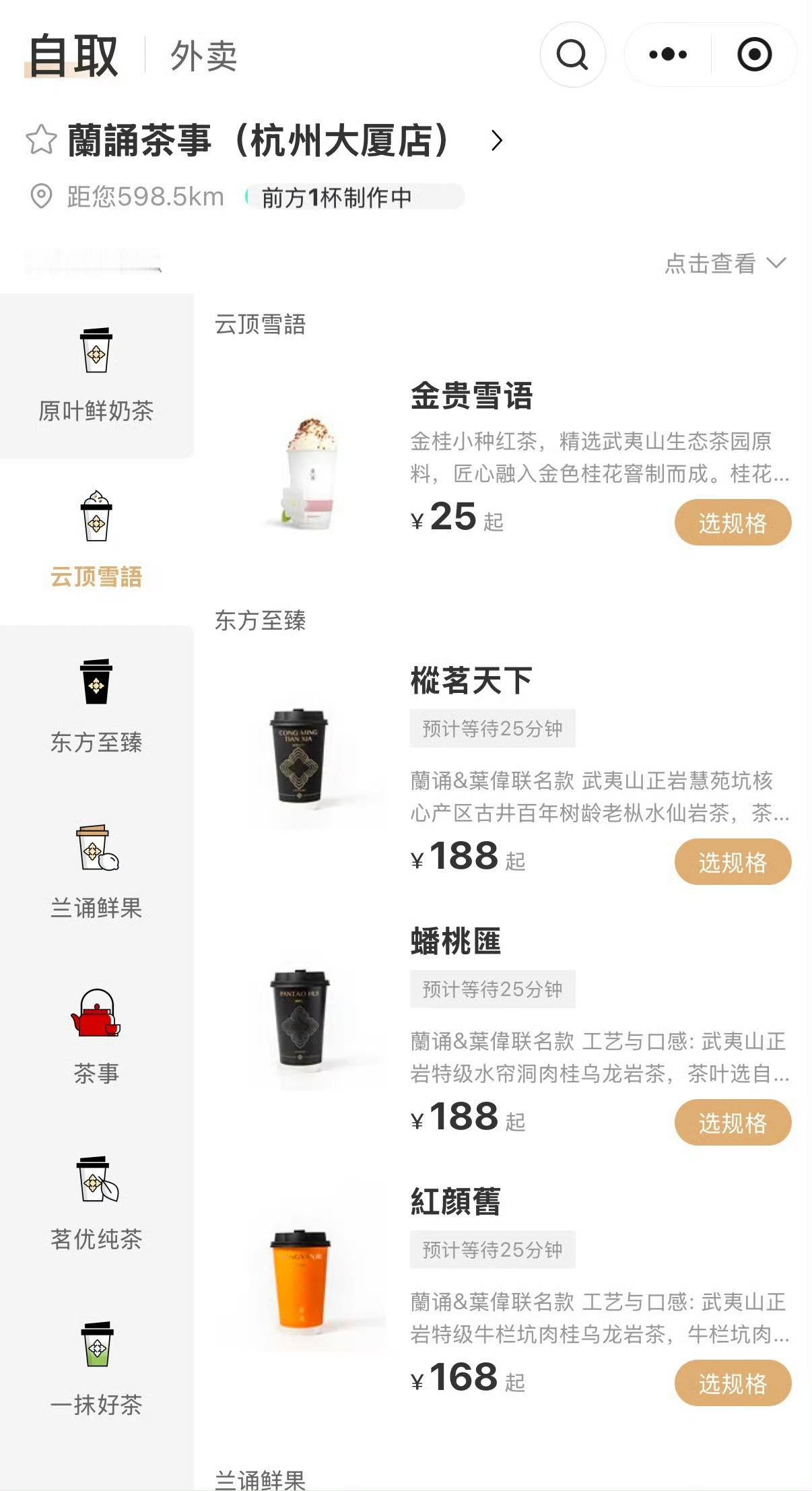812x1491 pixels.
Task: Open the search icon
Action: click(572, 55)
